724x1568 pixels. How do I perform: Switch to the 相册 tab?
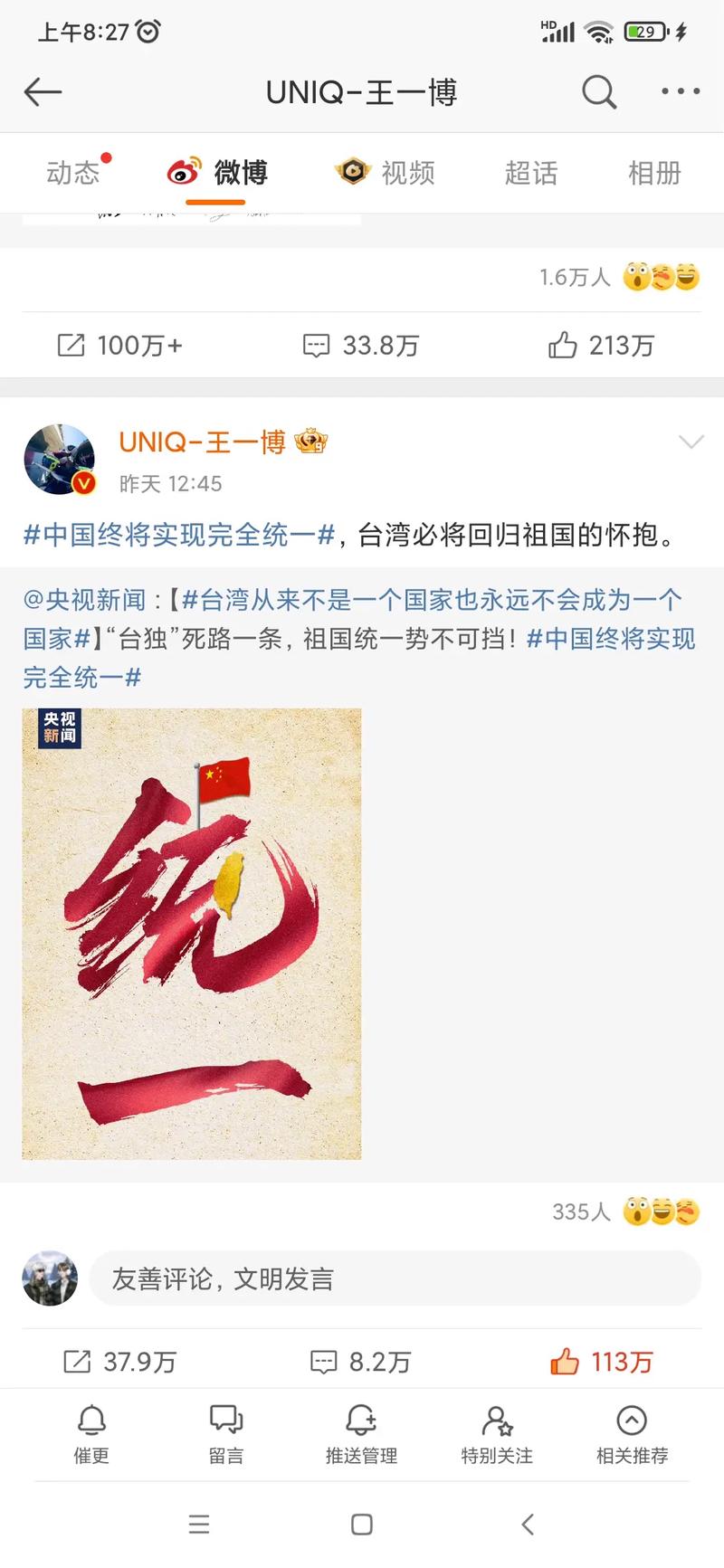click(654, 173)
